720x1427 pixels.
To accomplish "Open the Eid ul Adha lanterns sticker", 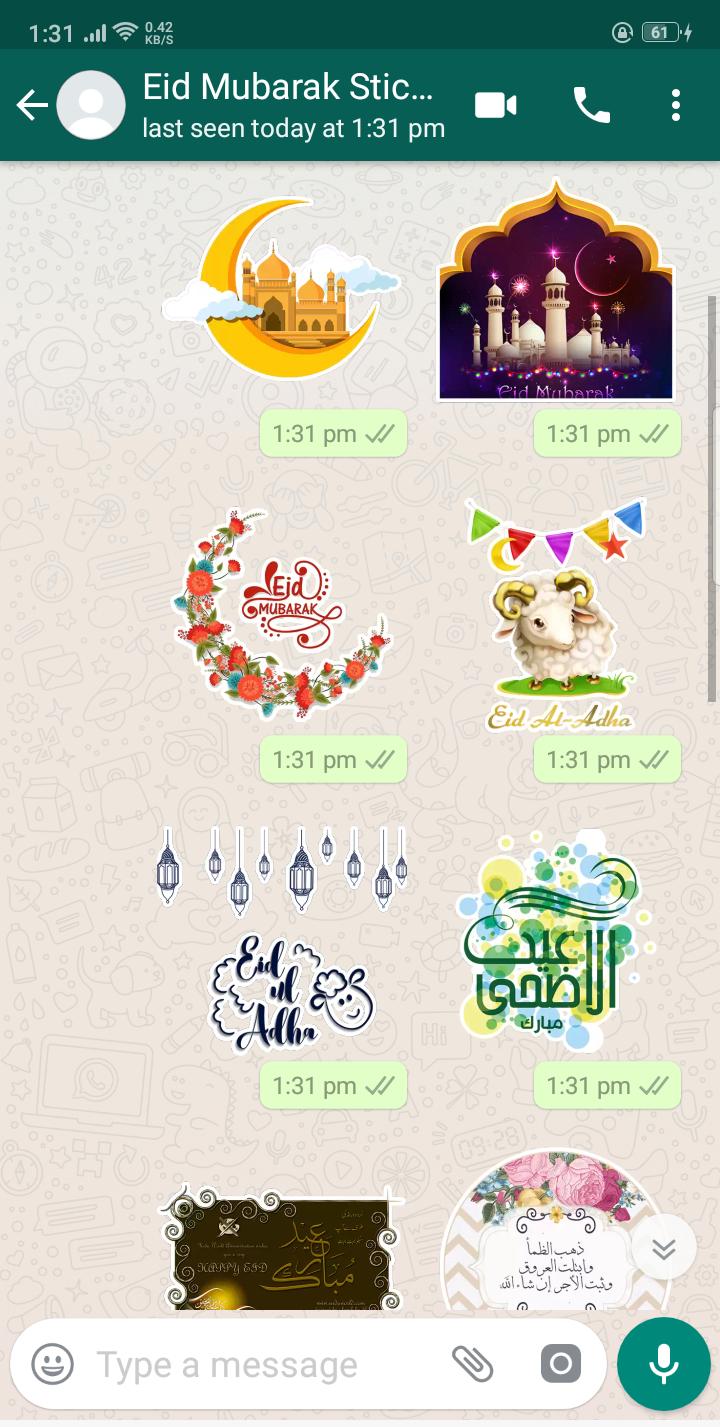I will (282, 940).
